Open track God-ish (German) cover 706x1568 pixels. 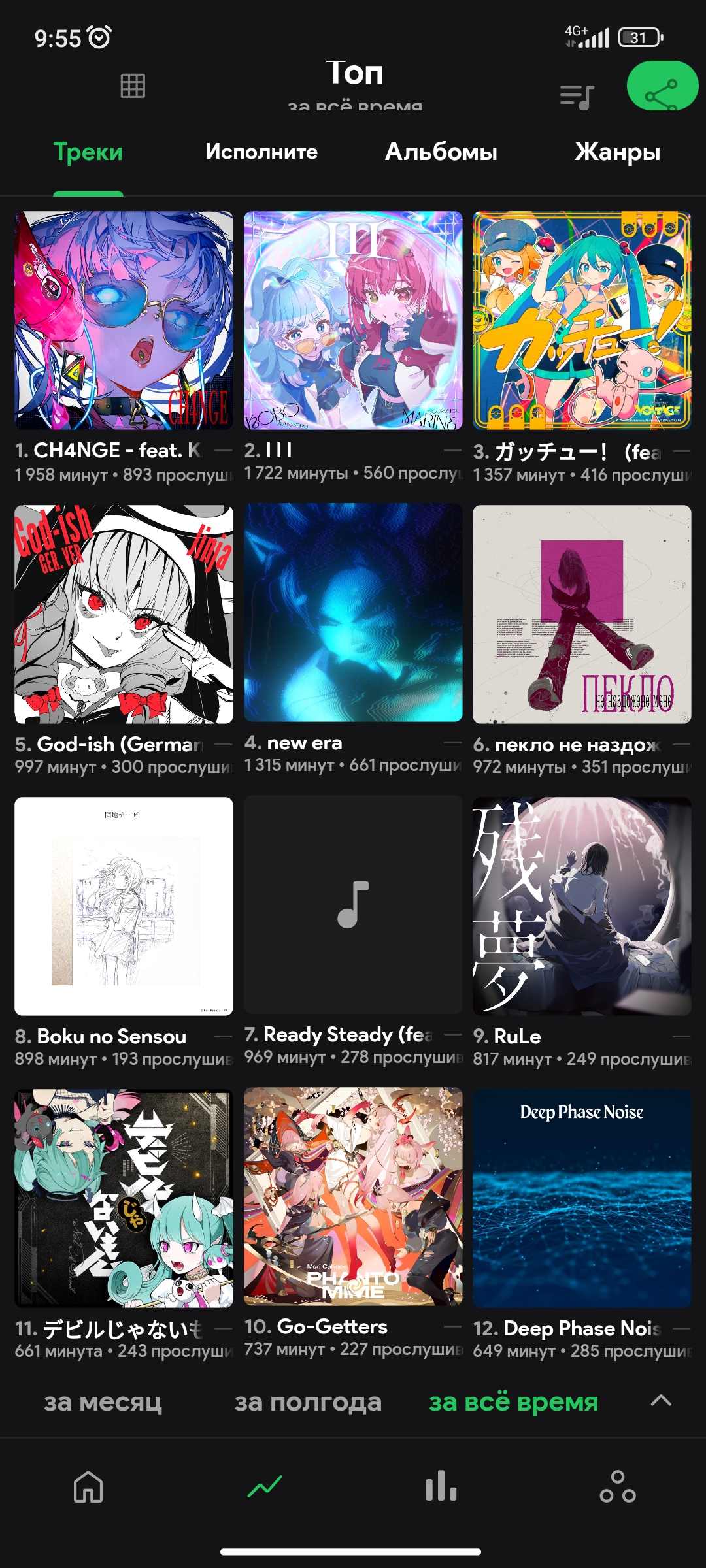[124, 614]
